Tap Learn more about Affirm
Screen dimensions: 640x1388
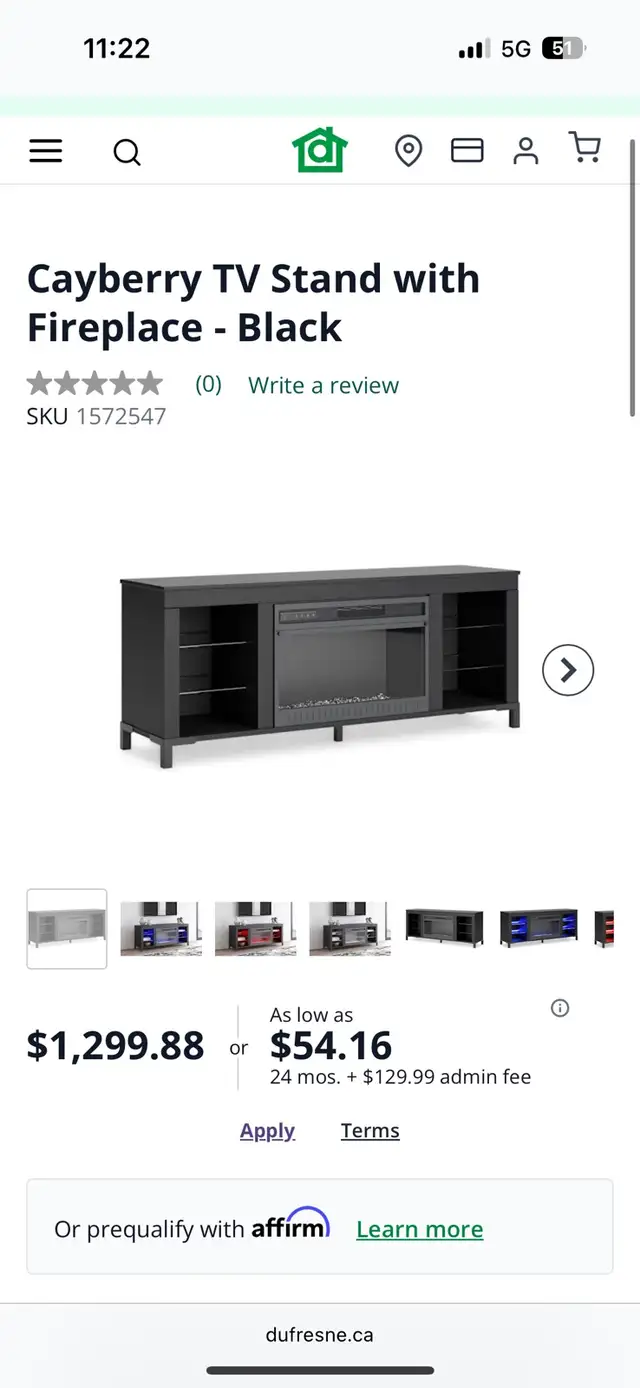pyautogui.click(x=420, y=1230)
